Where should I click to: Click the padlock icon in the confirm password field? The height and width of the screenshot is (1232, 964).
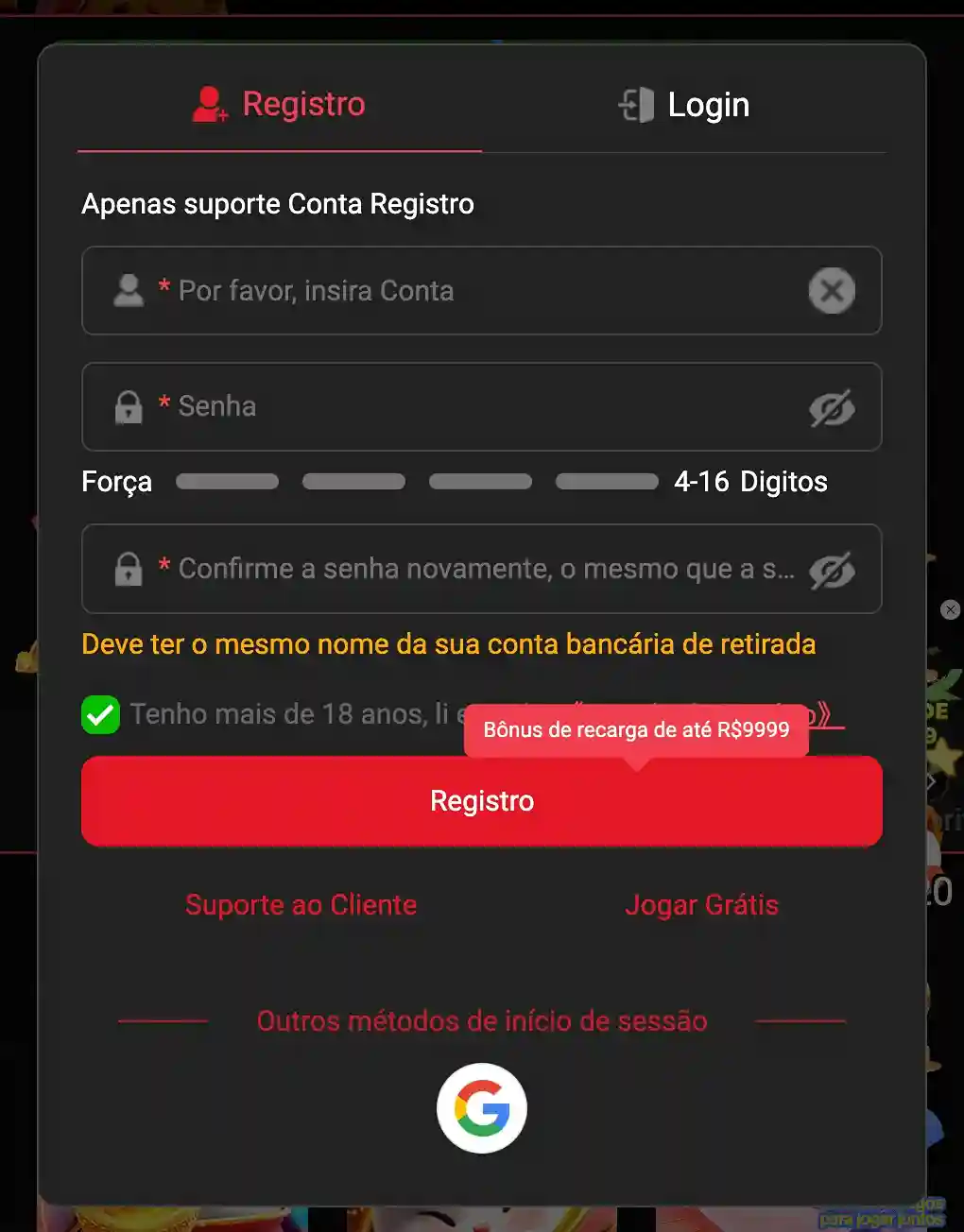(129, 569)
